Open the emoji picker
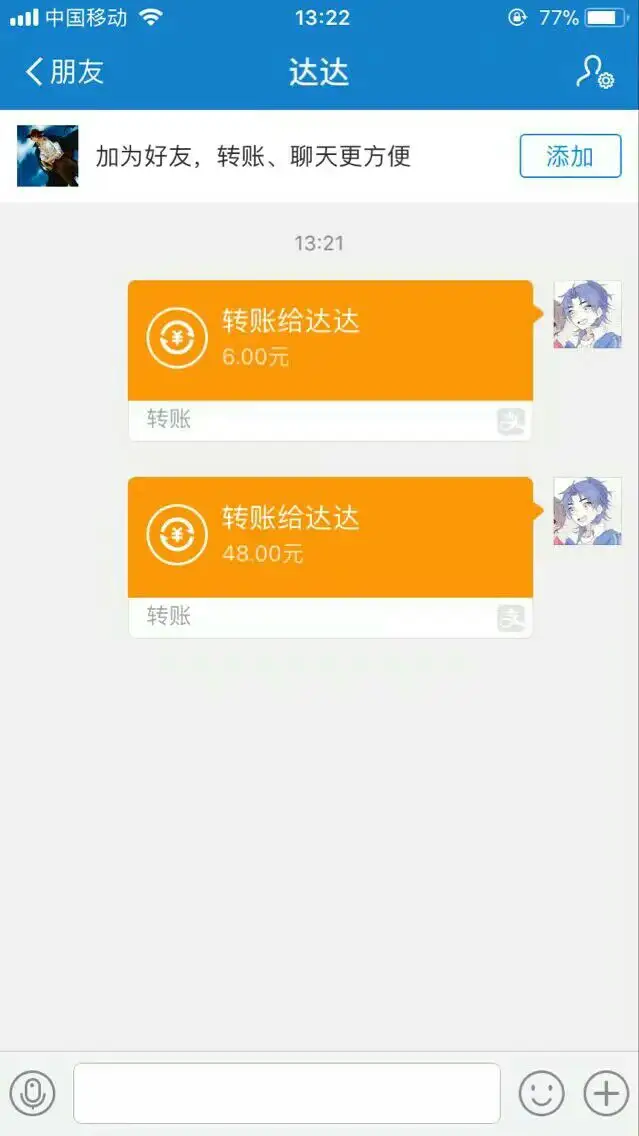The image size is (639, 1136). tap(541, 1093)
